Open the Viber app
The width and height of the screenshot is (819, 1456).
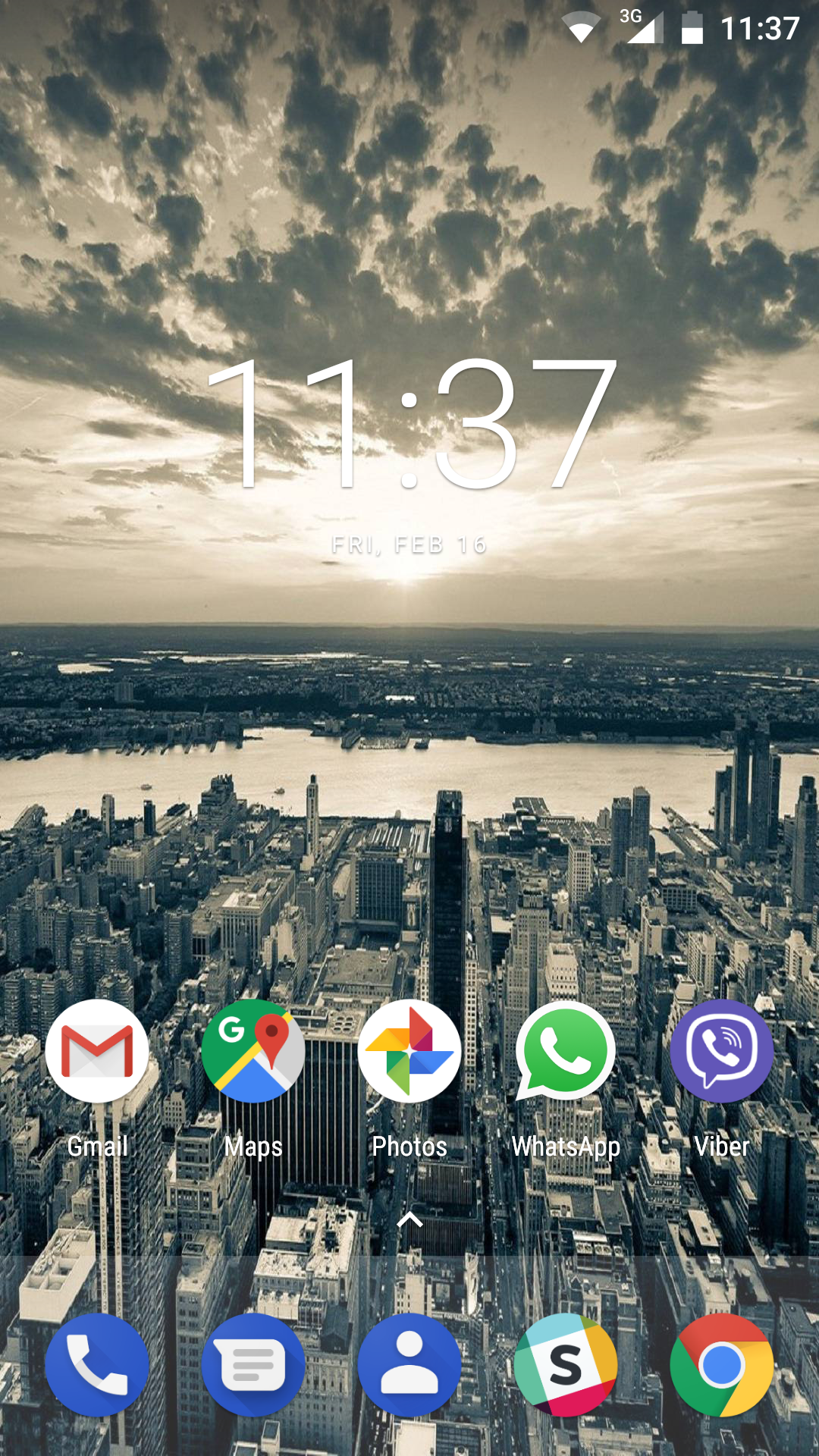pyautogui.click(x=722, y=1051)
